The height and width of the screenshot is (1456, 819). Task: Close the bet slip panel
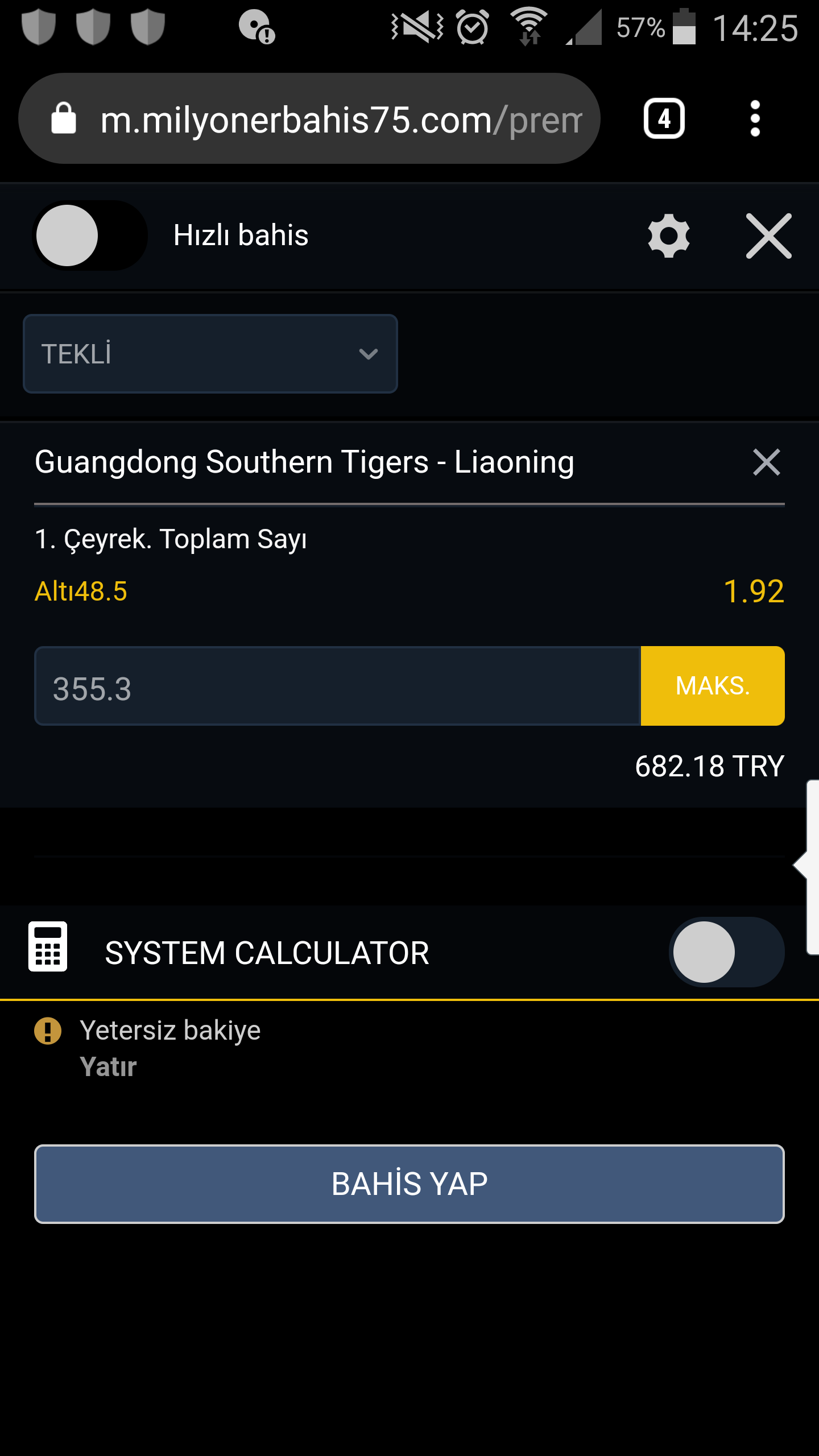click(x=769, y=235)
